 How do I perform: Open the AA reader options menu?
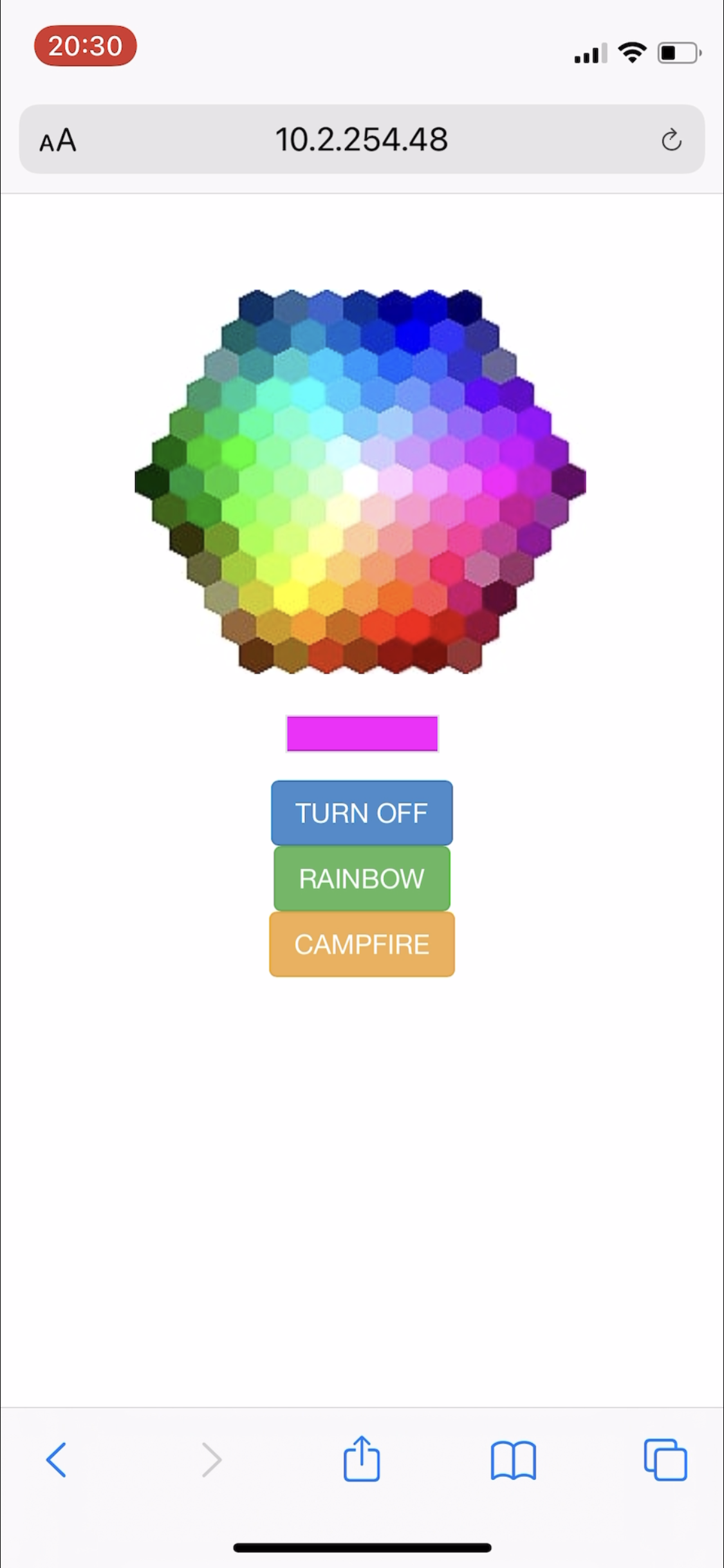(58, 140)
